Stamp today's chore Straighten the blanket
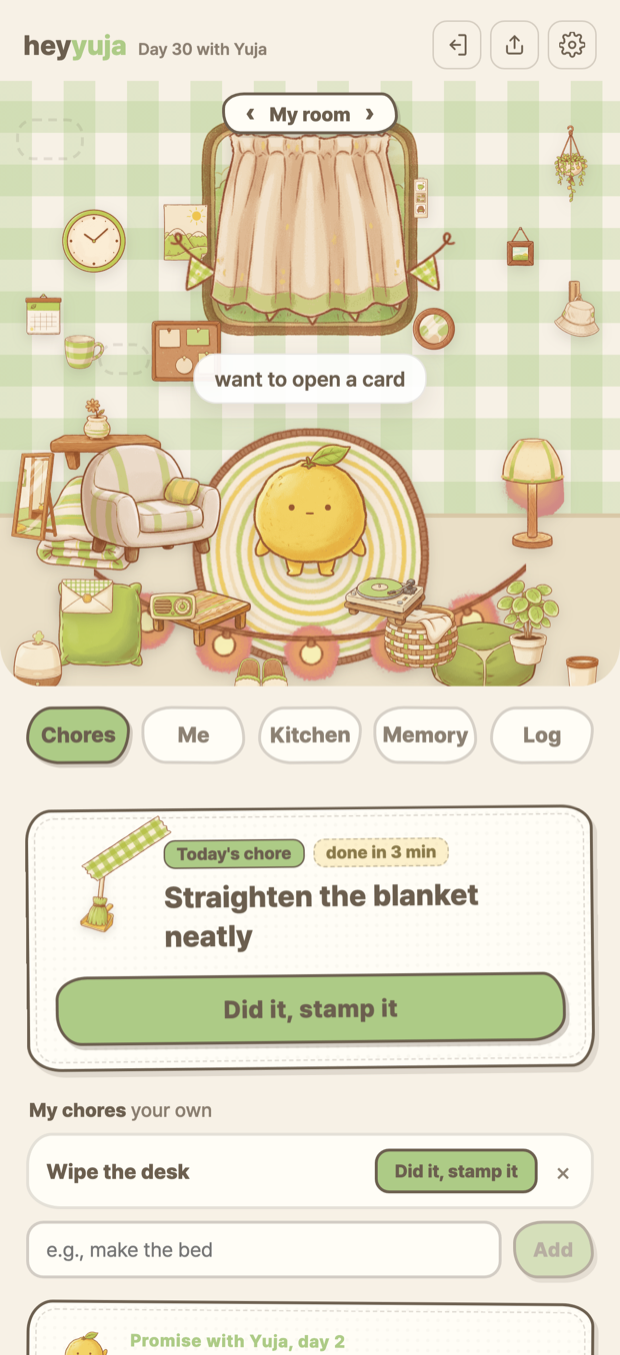The image size is (620, 1355). click(x=310, y=1009)
